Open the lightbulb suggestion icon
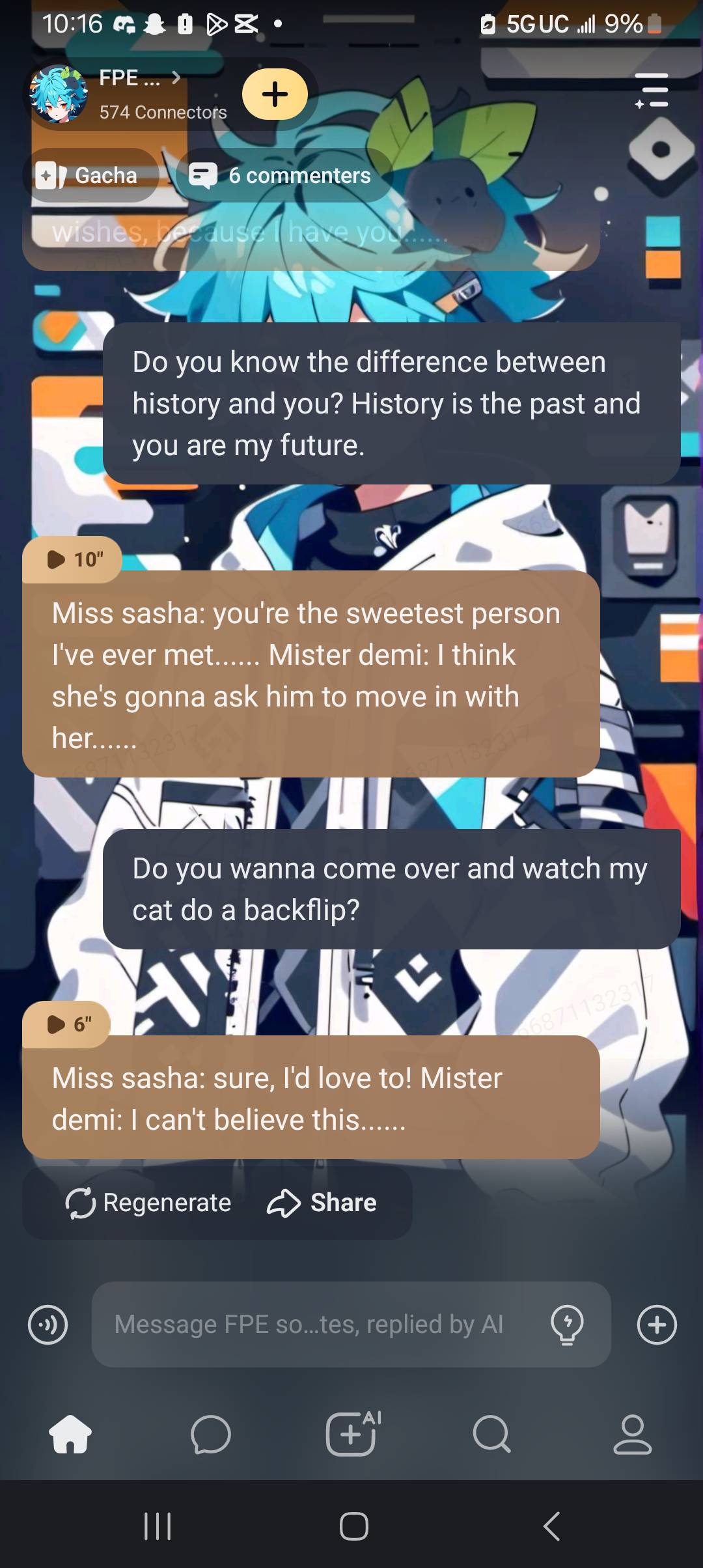The width and height of the screenshot is (703, 1568). [x=567, y=1324]
